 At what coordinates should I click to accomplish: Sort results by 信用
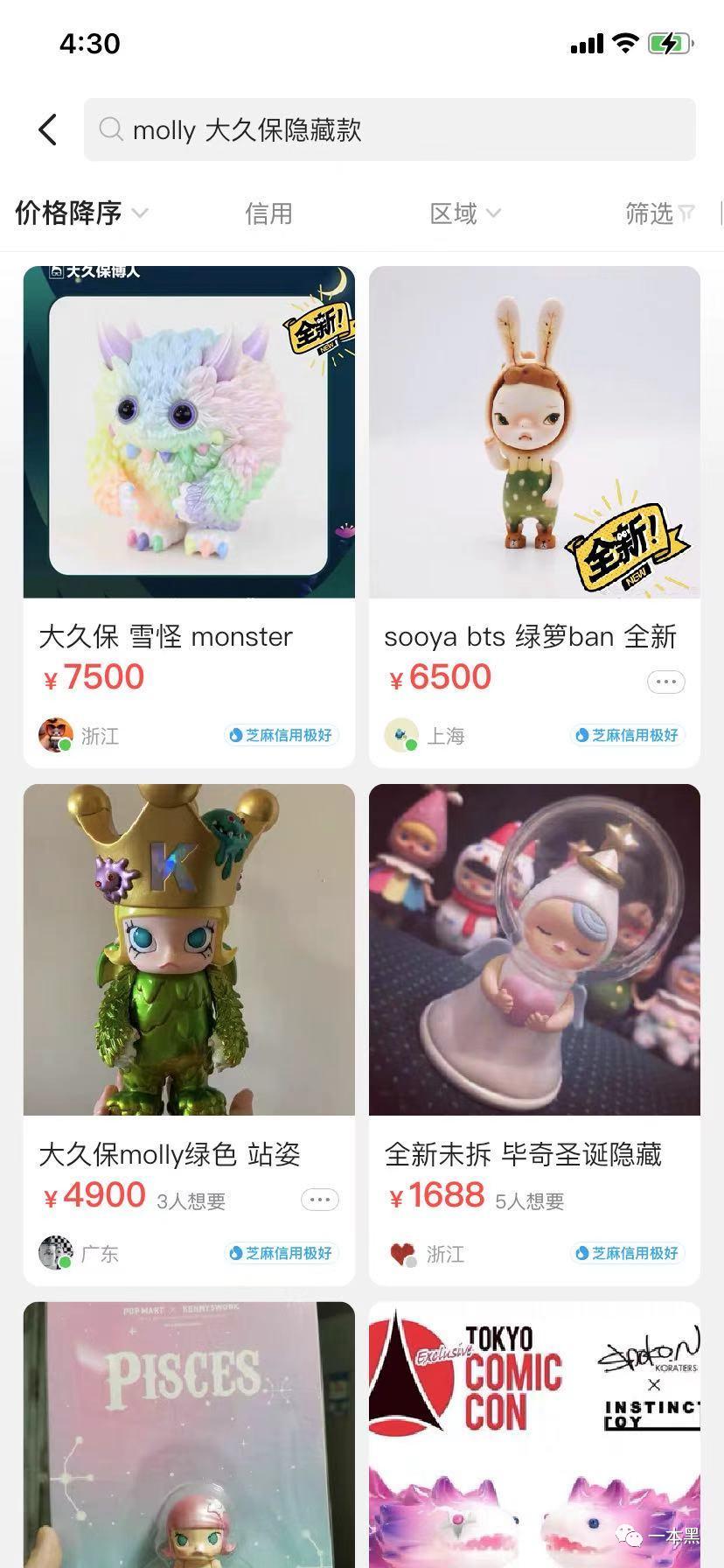tap(268, 213)
